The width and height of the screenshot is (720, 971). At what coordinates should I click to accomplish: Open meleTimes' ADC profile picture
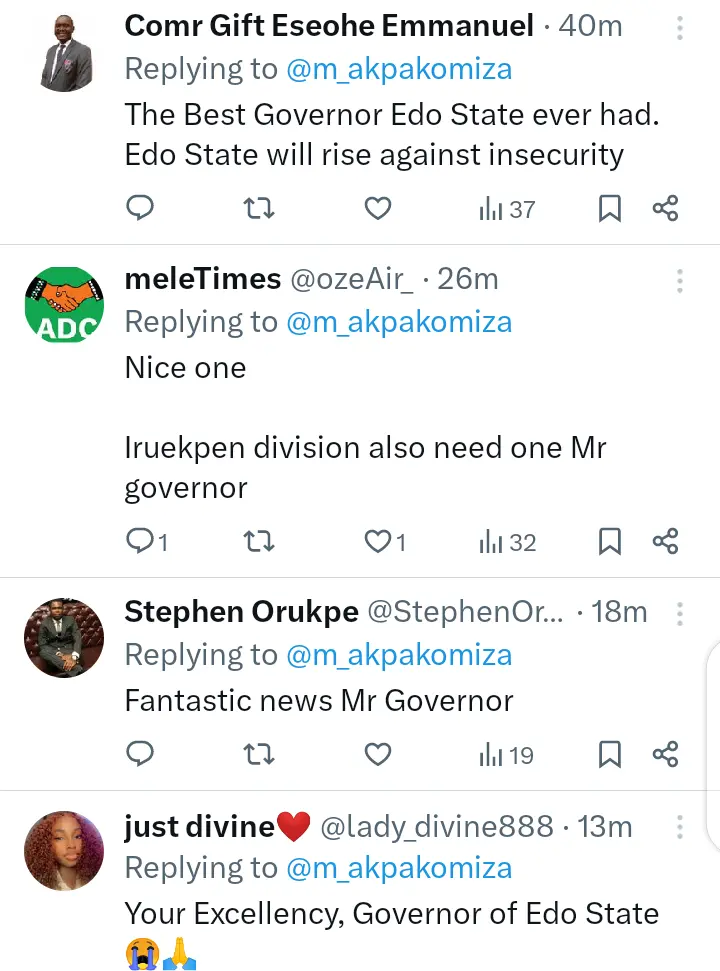point(64,306)
